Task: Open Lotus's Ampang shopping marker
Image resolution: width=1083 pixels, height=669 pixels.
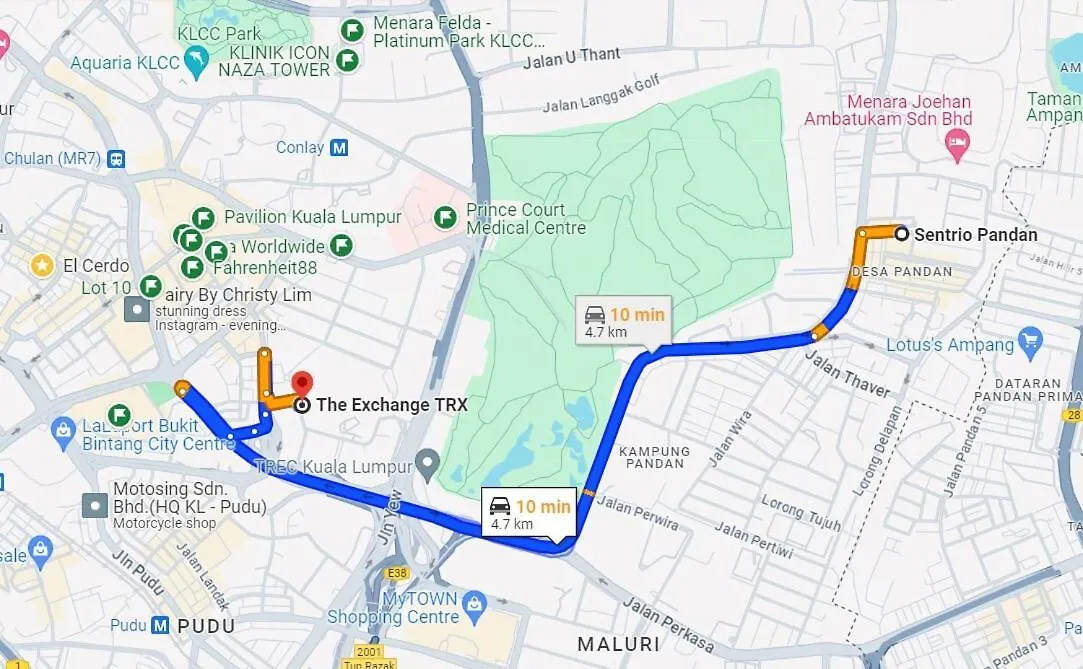Action: [x=1031, y=344]
